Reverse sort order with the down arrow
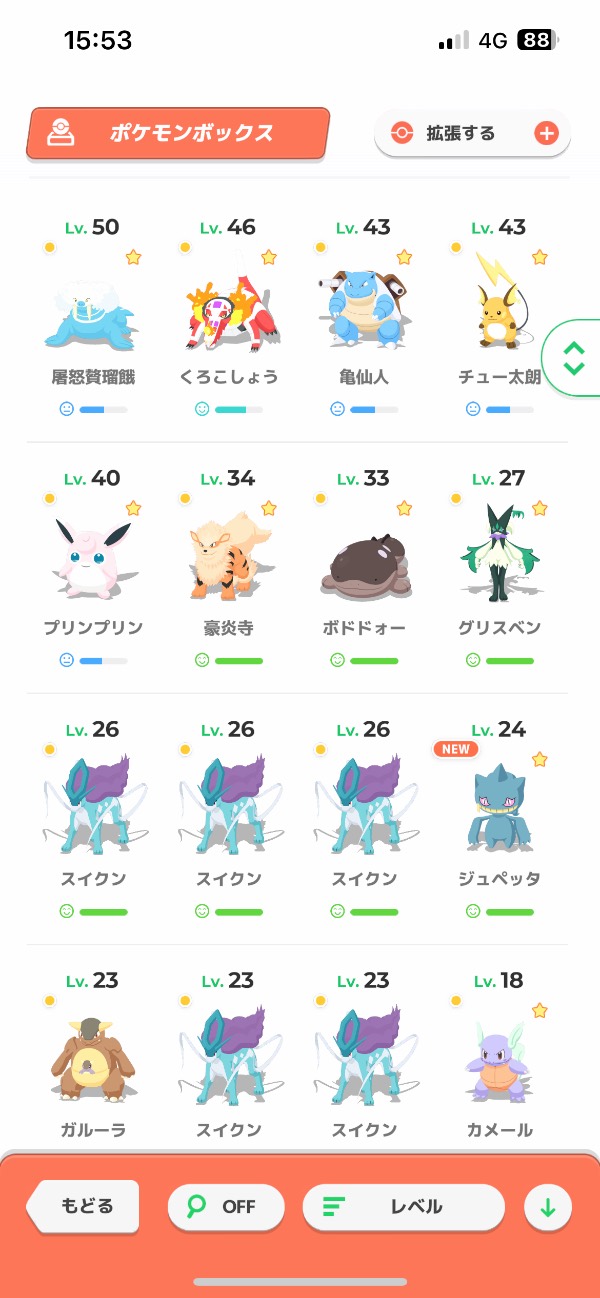 [x=548, y=1208]
